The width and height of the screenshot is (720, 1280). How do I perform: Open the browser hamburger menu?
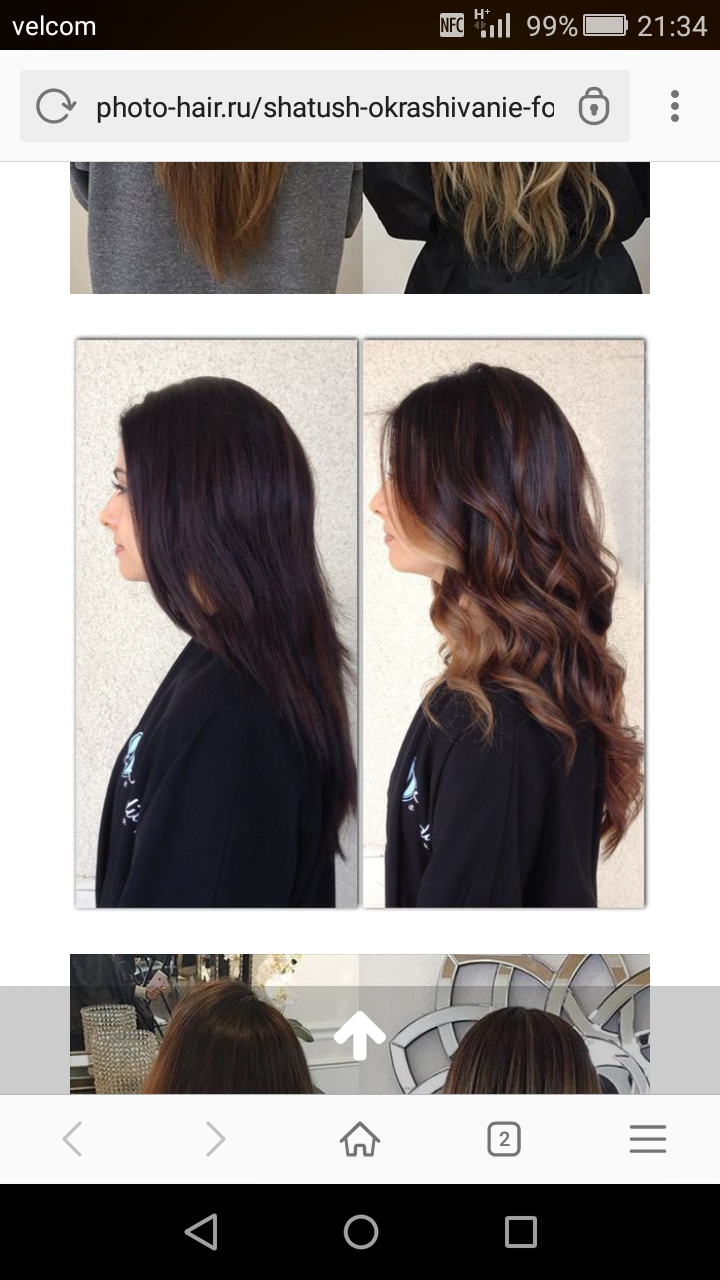pyautogui.click(x=648, y=1139)
